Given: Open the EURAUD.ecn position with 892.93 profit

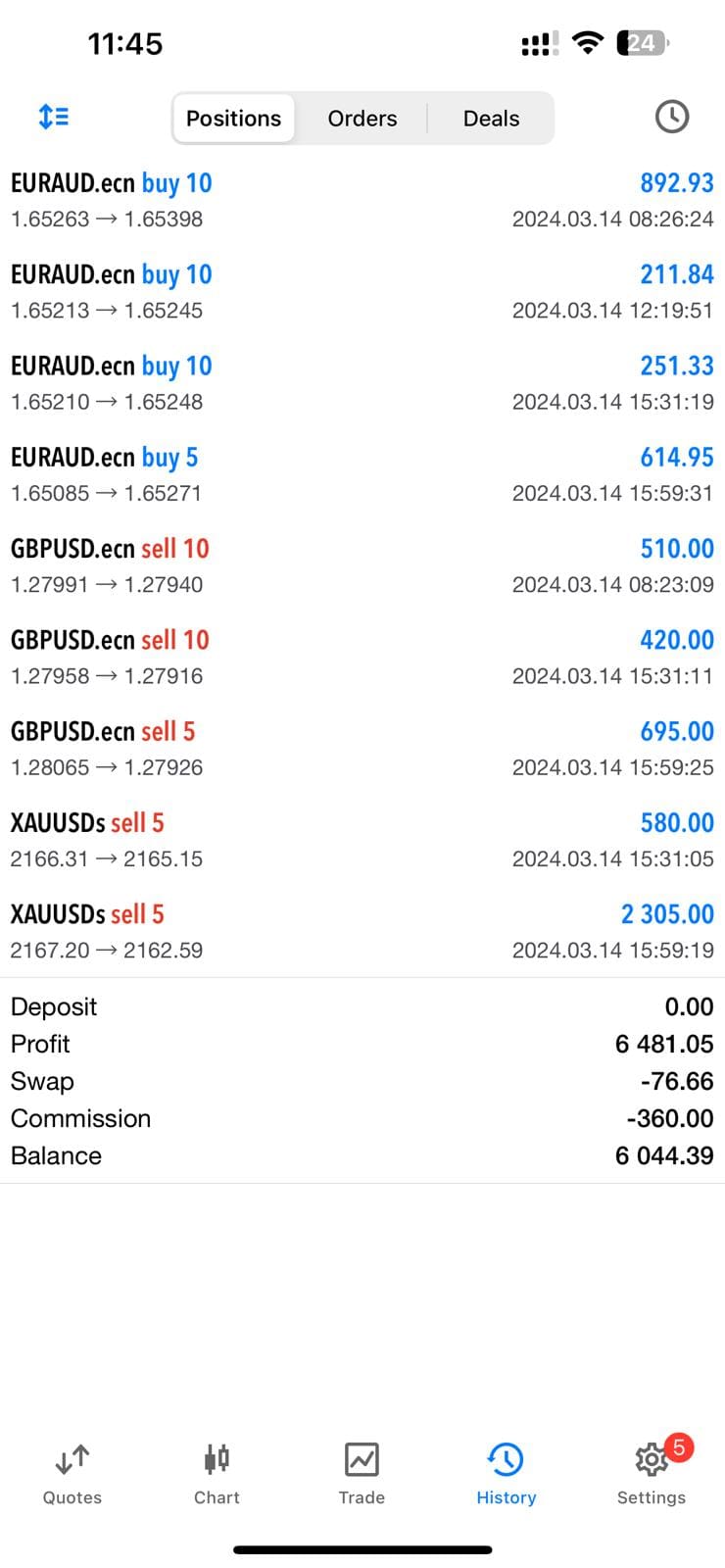Looking at the screenshot, I should click(x=362, y=200).
